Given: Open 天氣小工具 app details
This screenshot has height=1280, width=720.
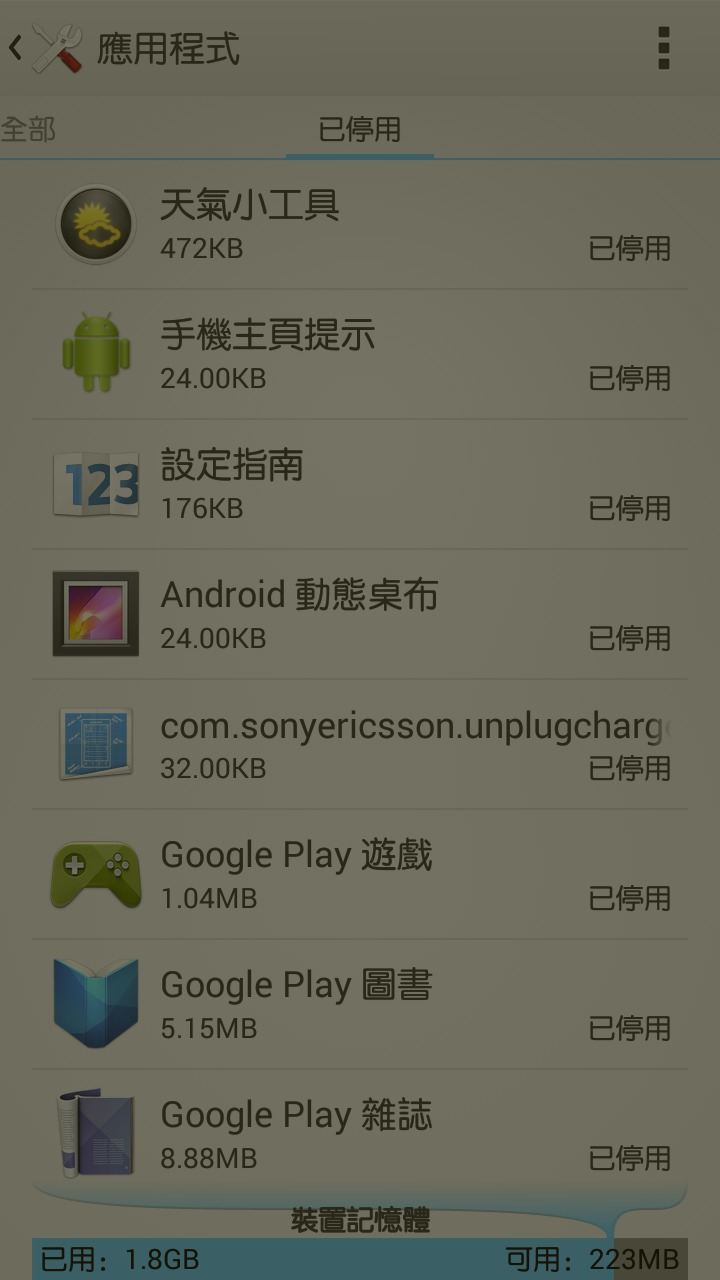Looking at the screenshot, I should coord(360,225).
